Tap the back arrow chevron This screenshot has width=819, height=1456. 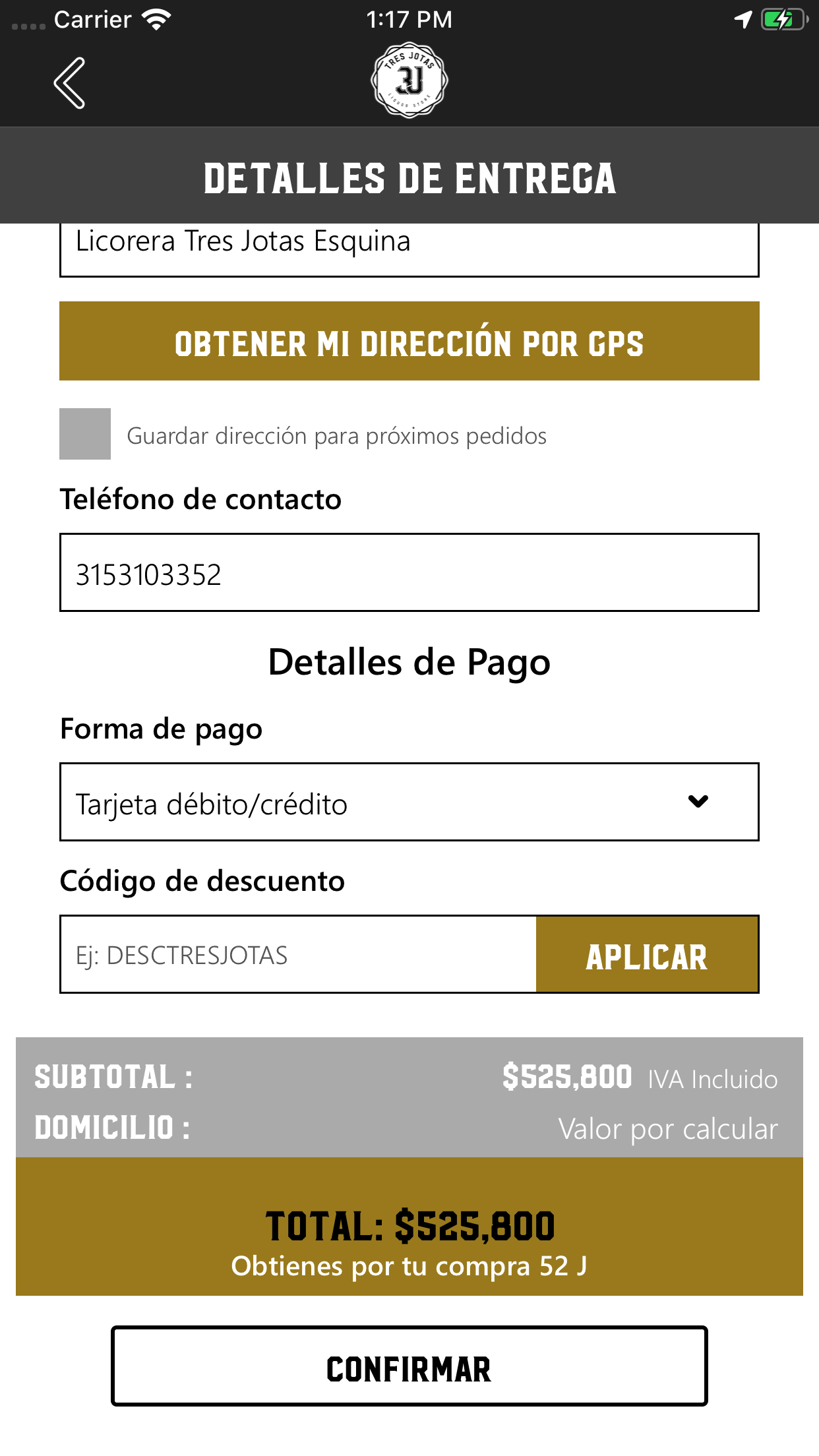click(69, 85)
